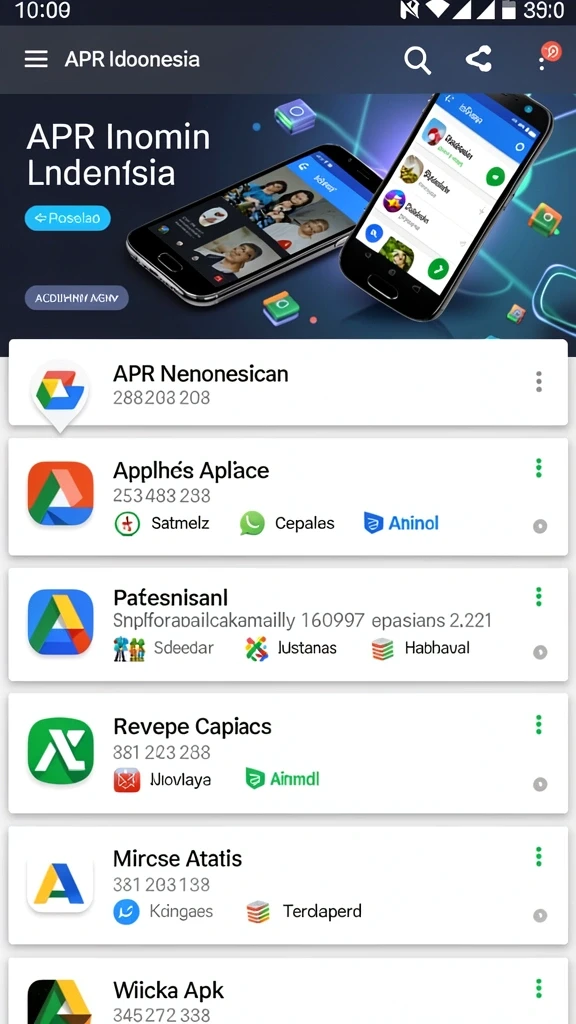The height and width of the screenshot is (1024, 576).
Task: Show more options for Applhés Aplace
Action: point(539,468)
